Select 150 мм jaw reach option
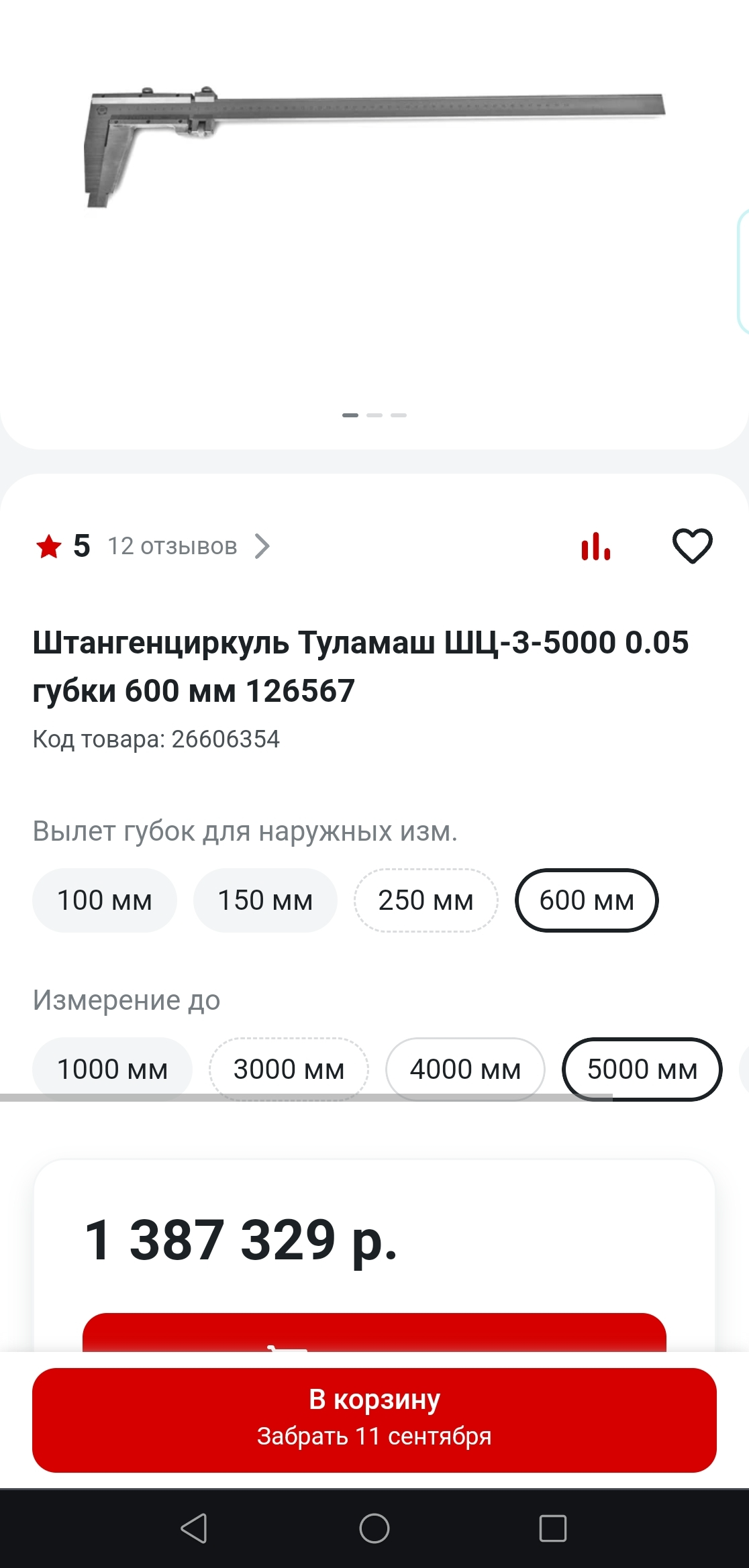This screenshot has width=749, height=1568. click(265, 900)
